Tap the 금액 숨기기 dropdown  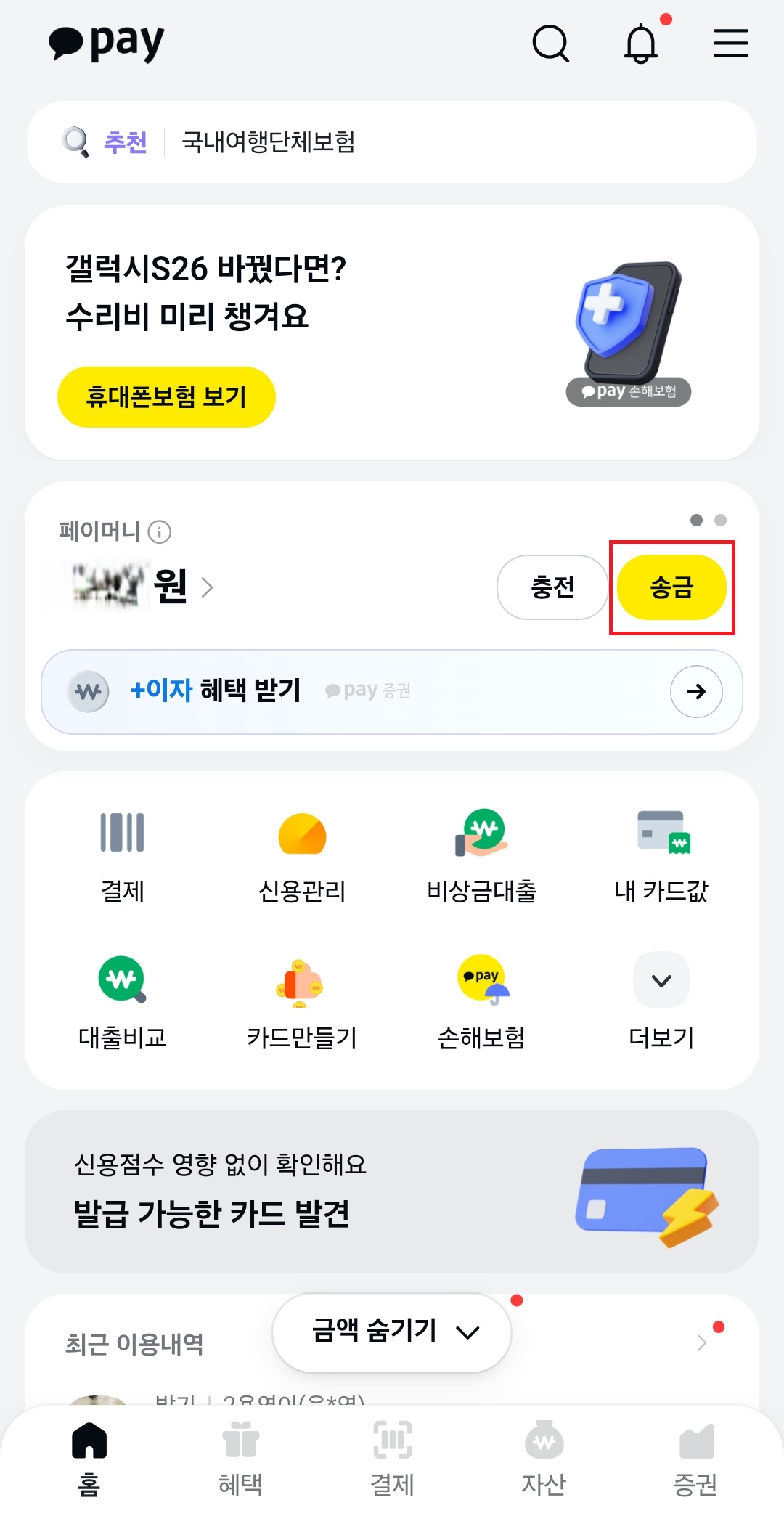392,1332
